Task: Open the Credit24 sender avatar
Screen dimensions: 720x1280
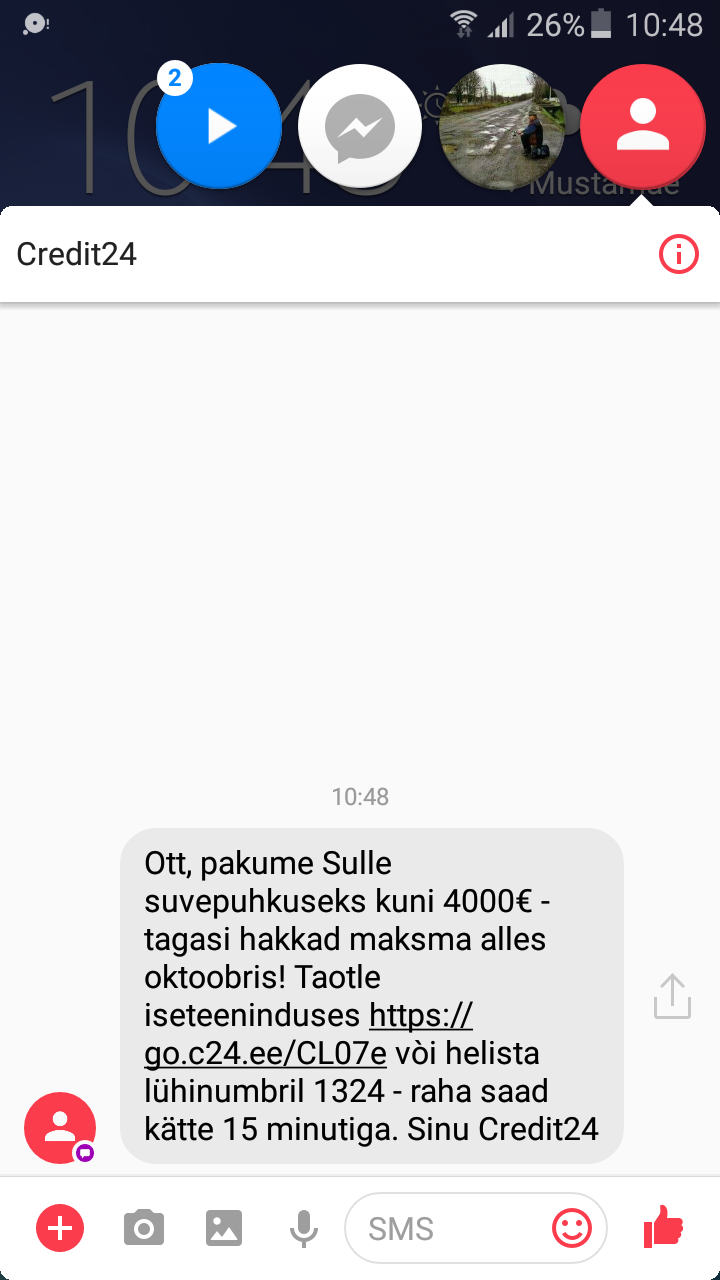Action: pos(60,1128)
